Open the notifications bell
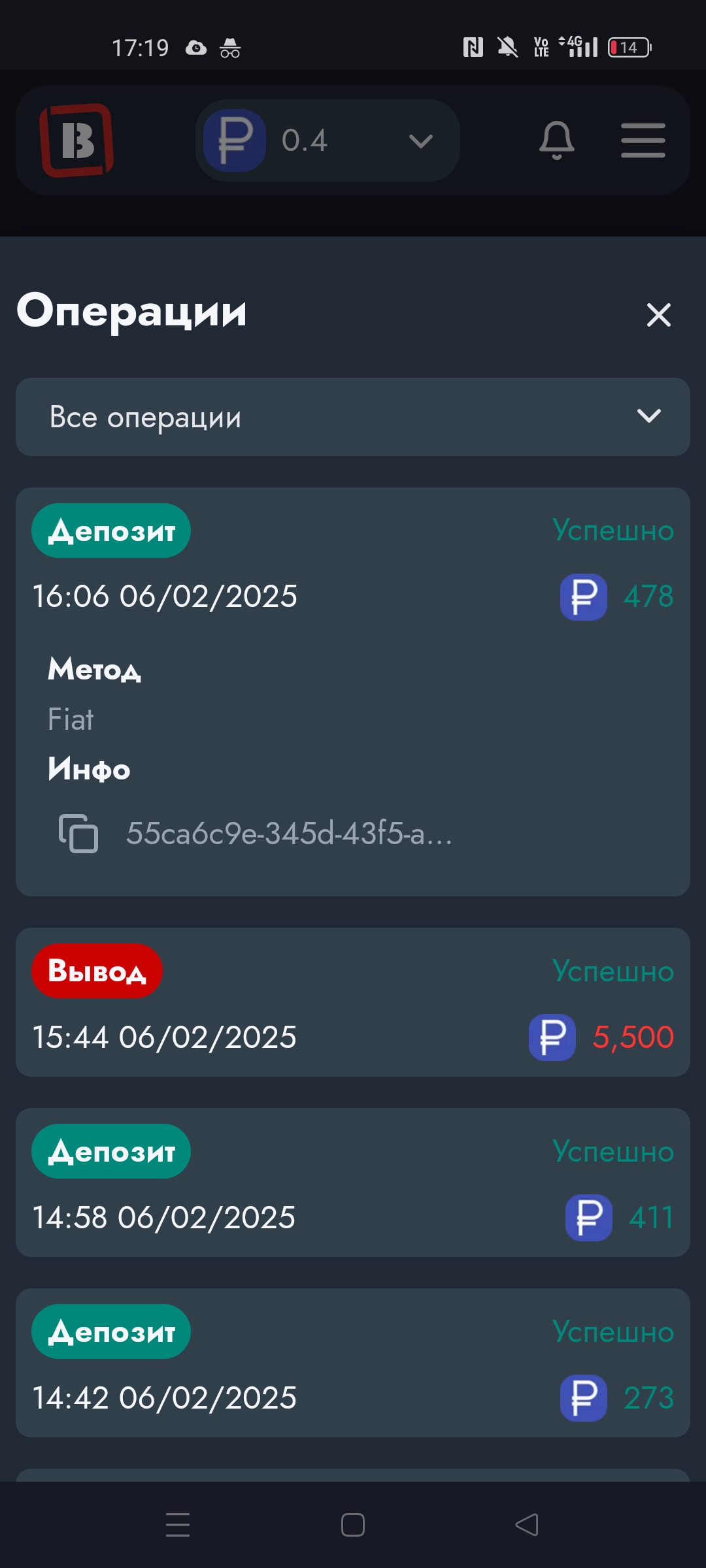Viewport: 706px width, 1568px height. click(556, 140)
